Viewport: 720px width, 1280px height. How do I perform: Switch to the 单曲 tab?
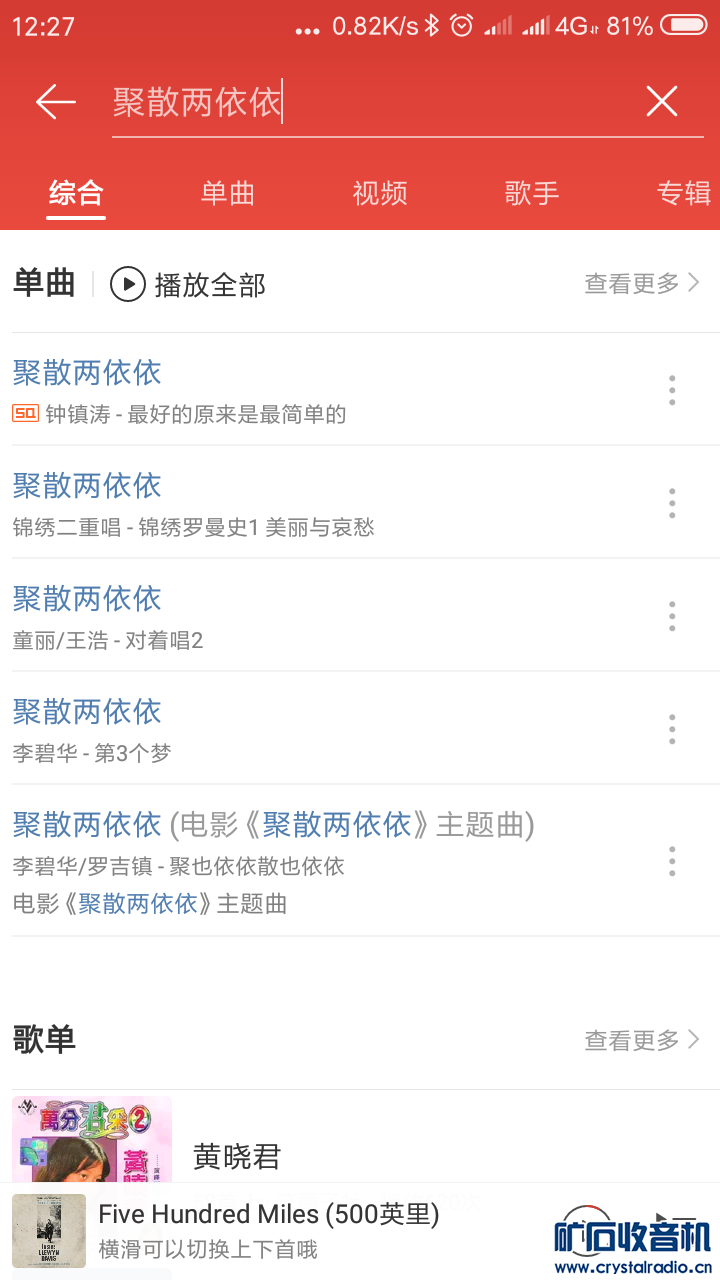228,193
